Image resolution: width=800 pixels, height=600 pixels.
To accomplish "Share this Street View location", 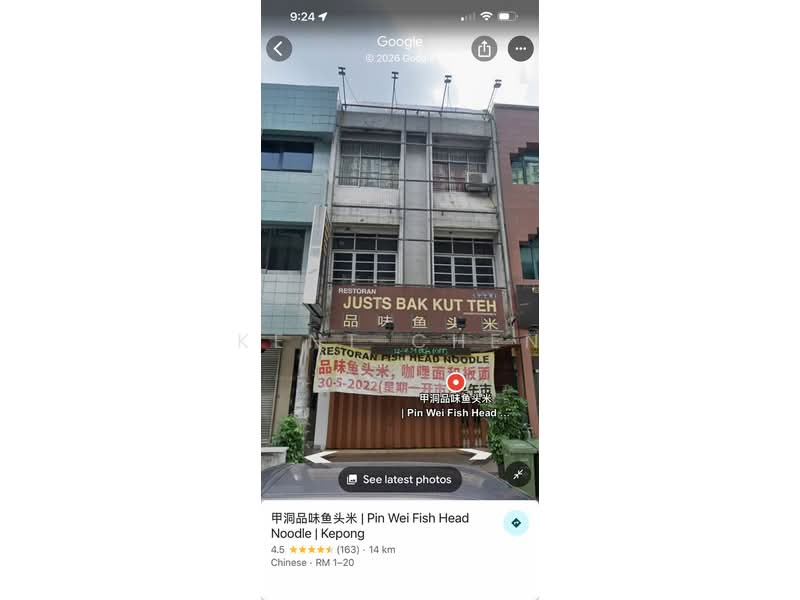I will pos(484,48).
